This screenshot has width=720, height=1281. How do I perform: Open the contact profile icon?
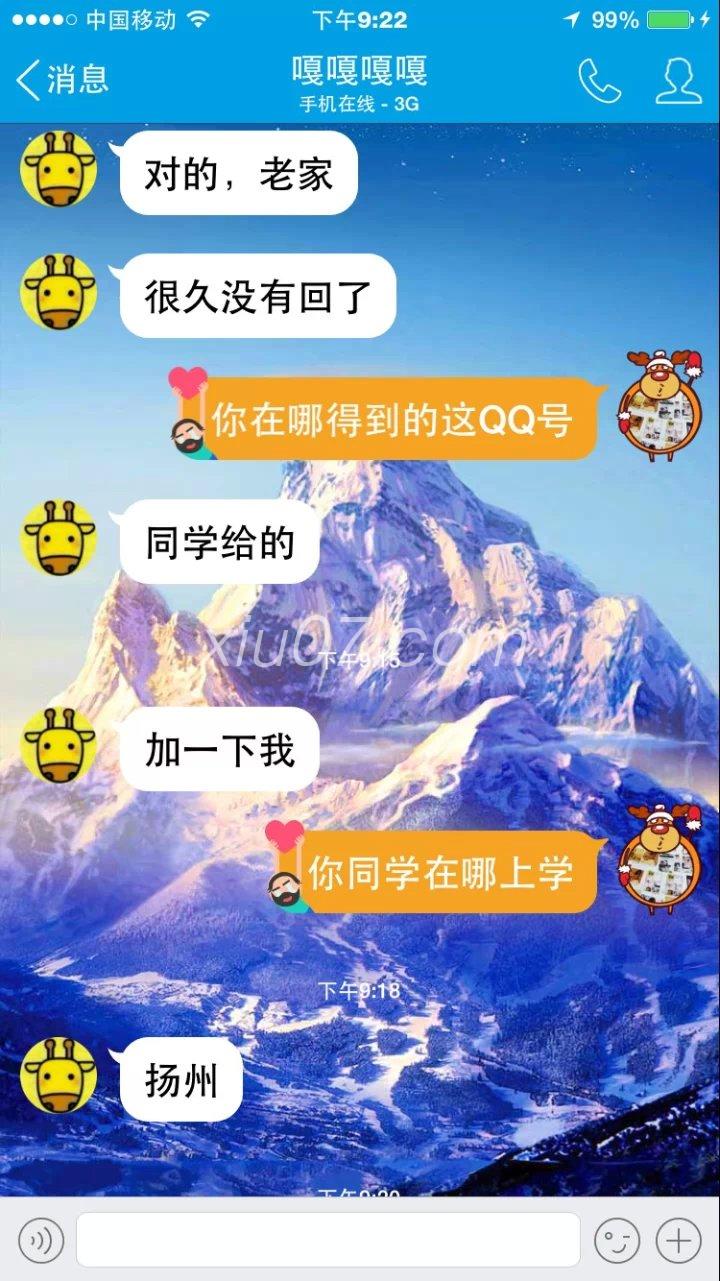[678, 80]
